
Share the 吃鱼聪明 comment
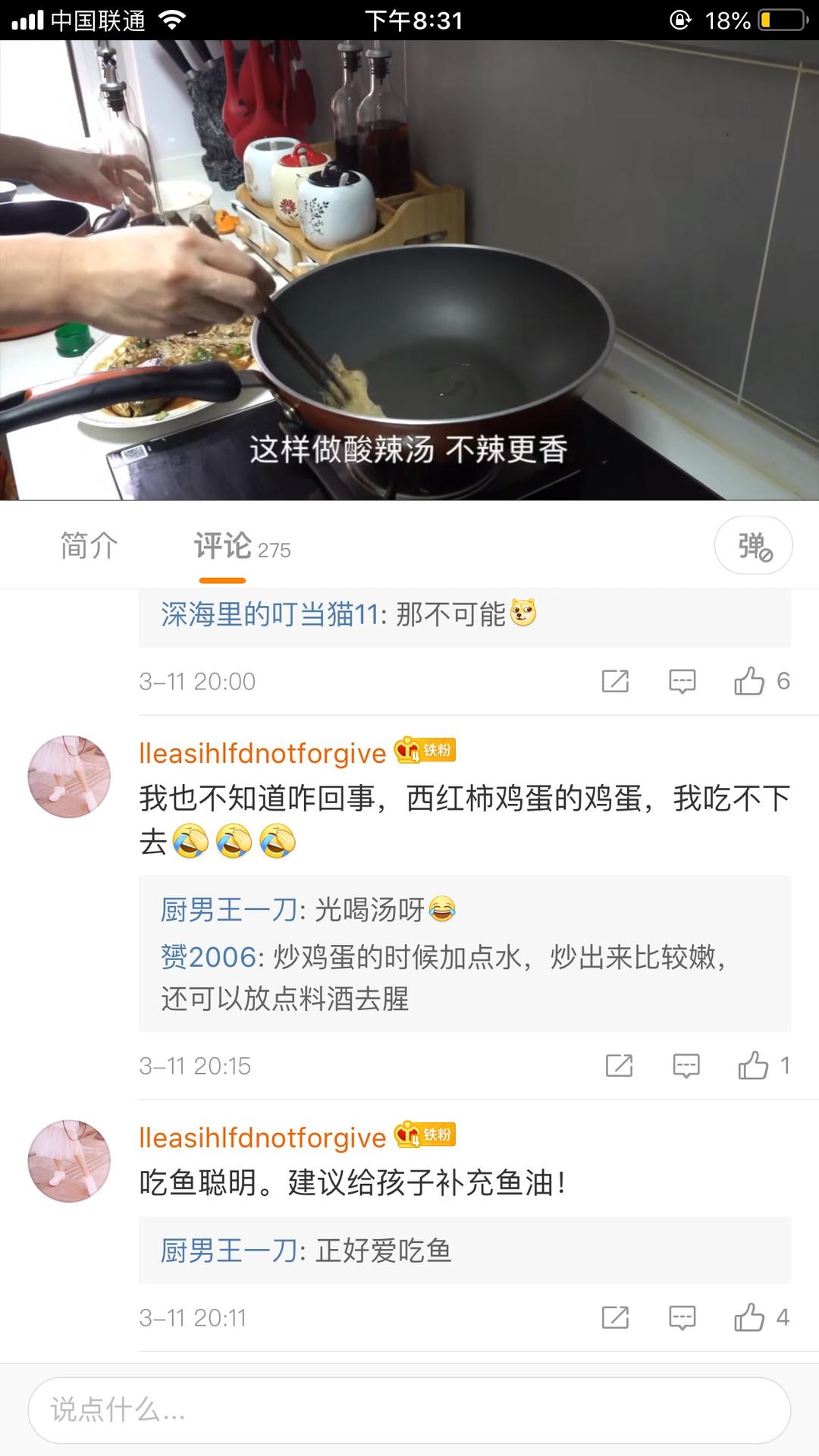615,1317
